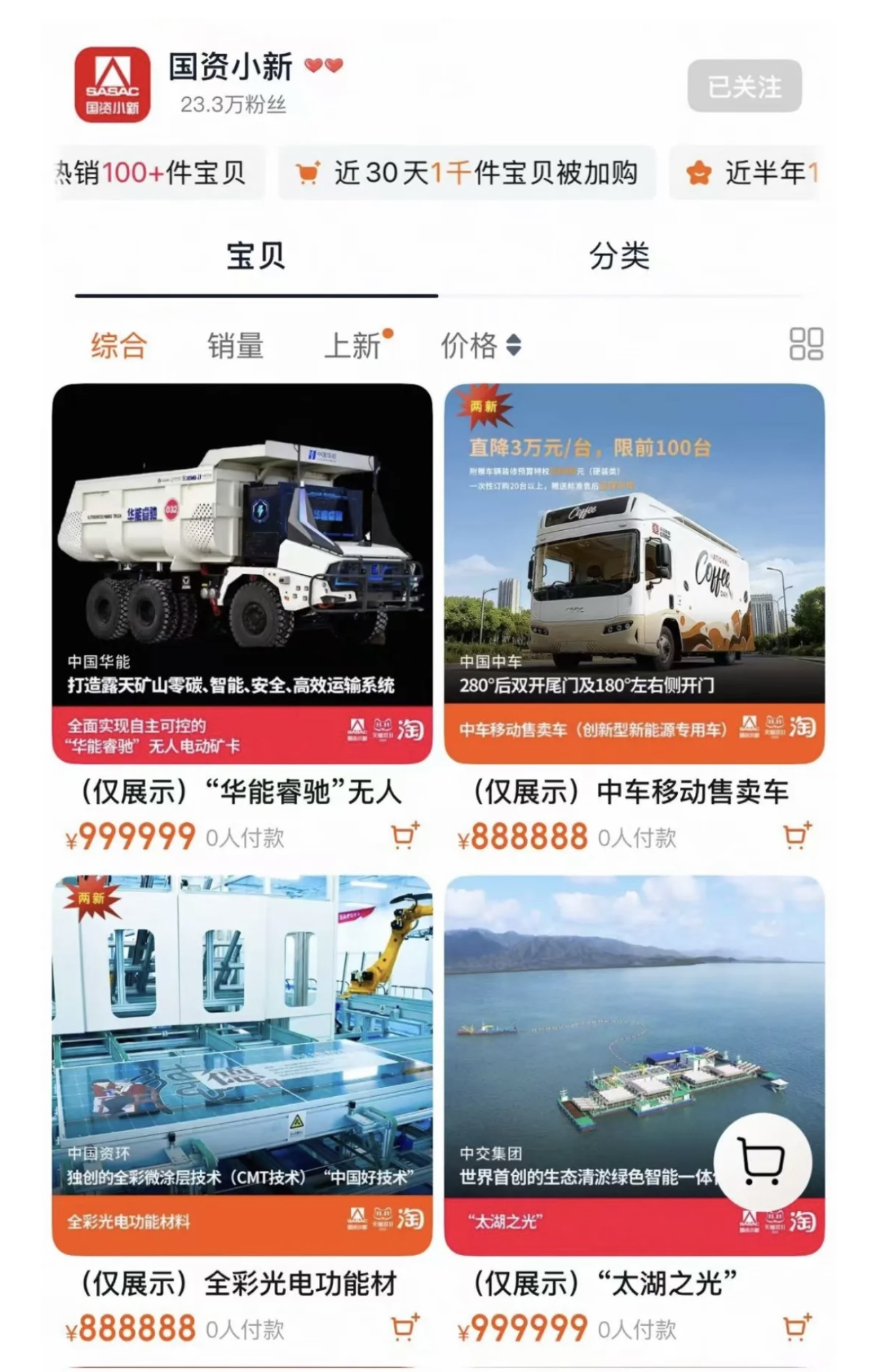Sort products by 销量
The image size is (877, 1372).
235,345
